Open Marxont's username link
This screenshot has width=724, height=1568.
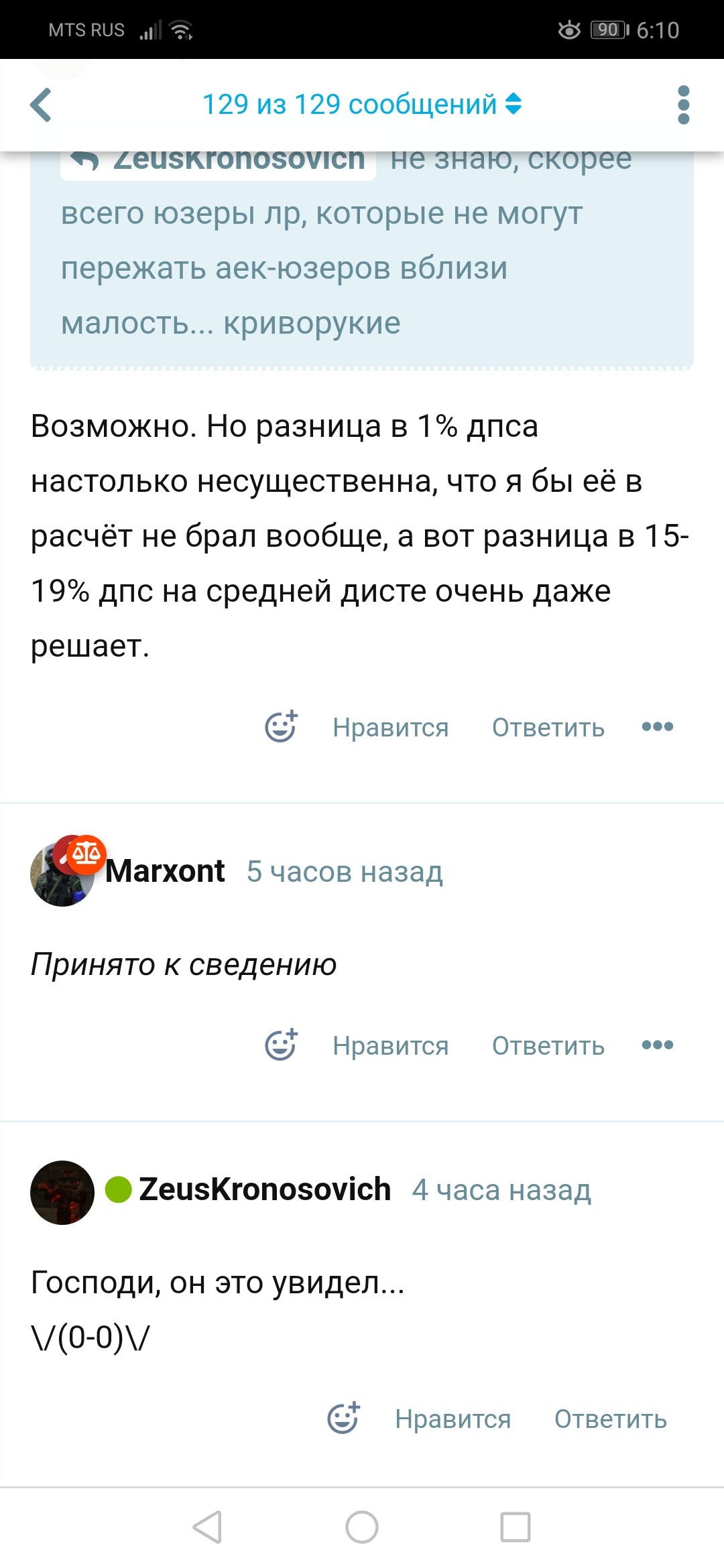[165, 871]
